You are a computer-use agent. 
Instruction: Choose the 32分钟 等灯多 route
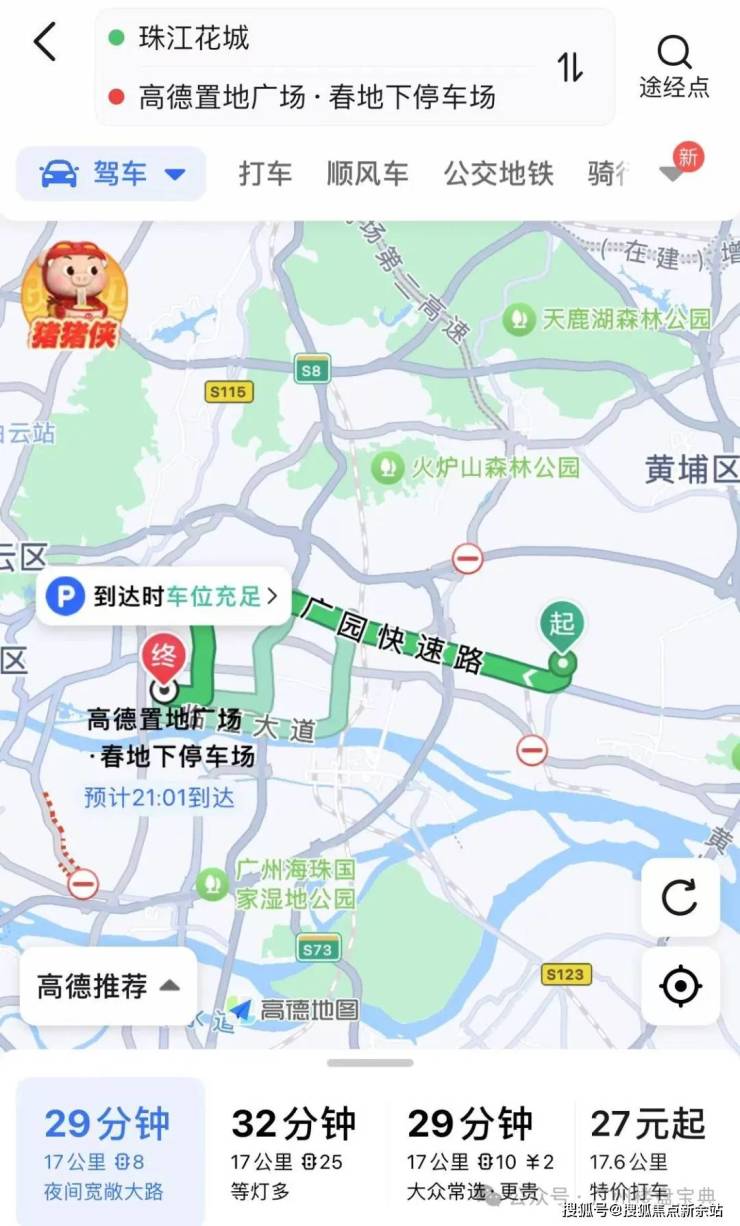(x=292, y=1150)
